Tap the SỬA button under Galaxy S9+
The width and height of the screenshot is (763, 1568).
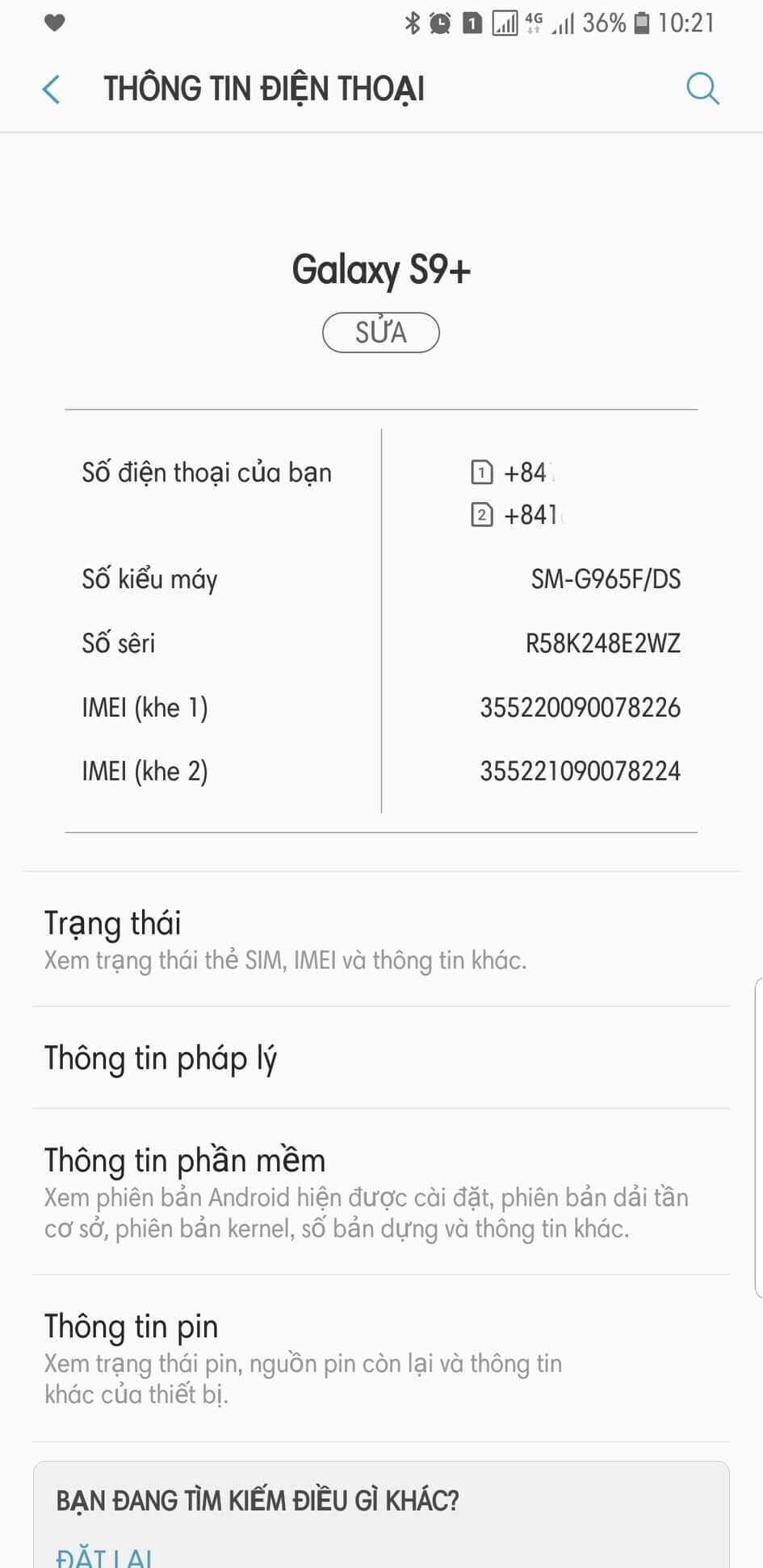click(381, 332)
